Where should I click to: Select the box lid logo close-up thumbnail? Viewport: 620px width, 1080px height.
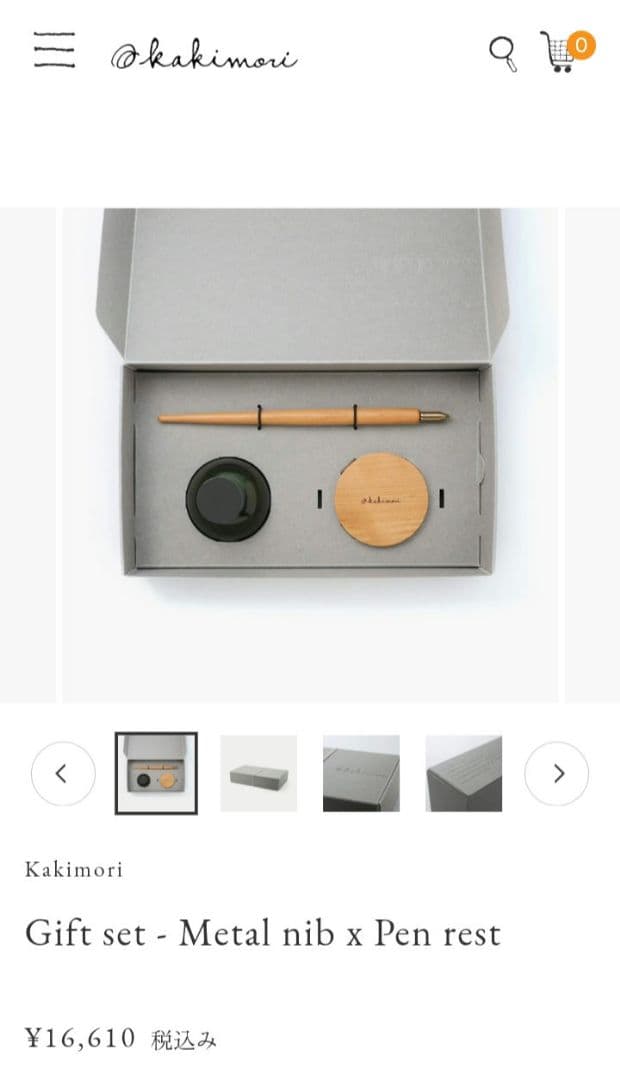point(361,773)
